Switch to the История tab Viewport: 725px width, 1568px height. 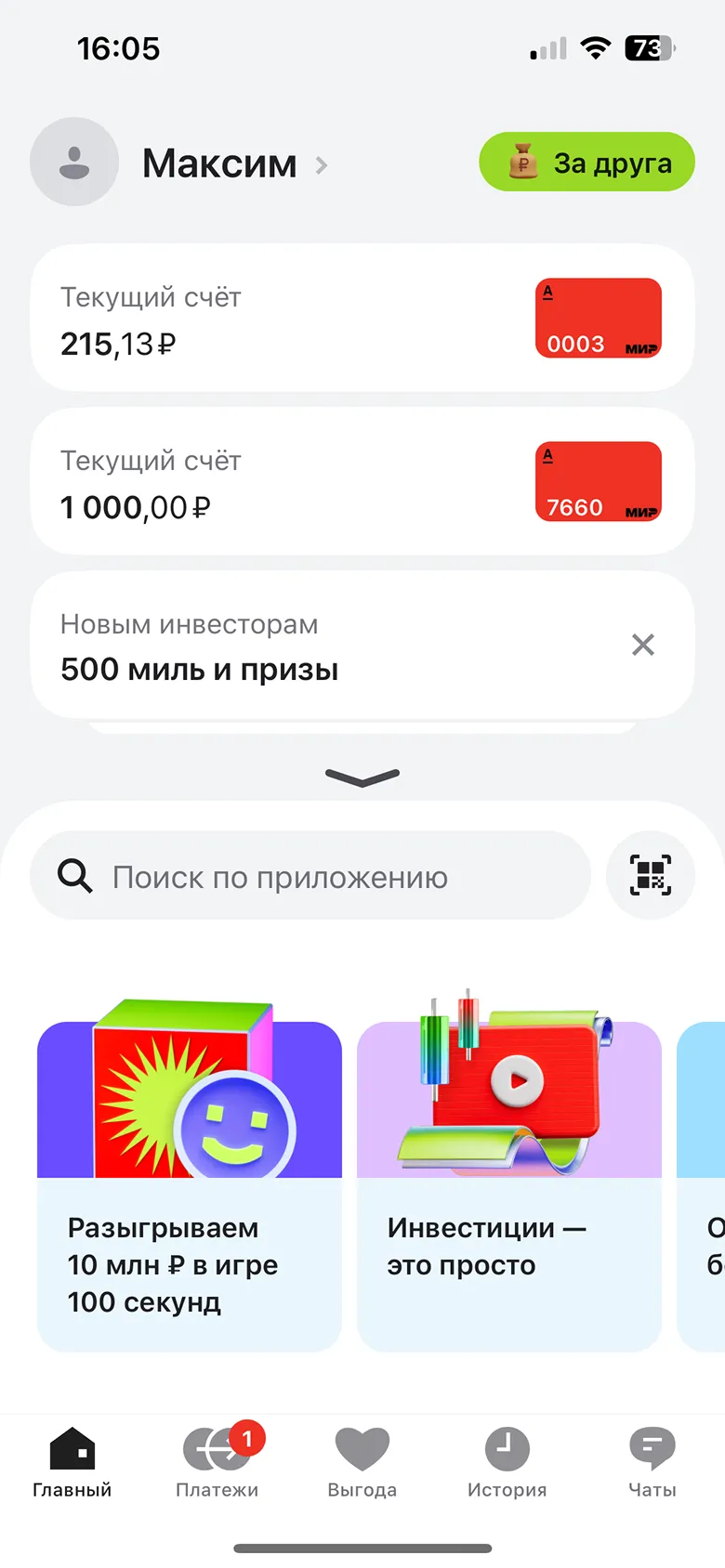click(x=507, y=1463)
